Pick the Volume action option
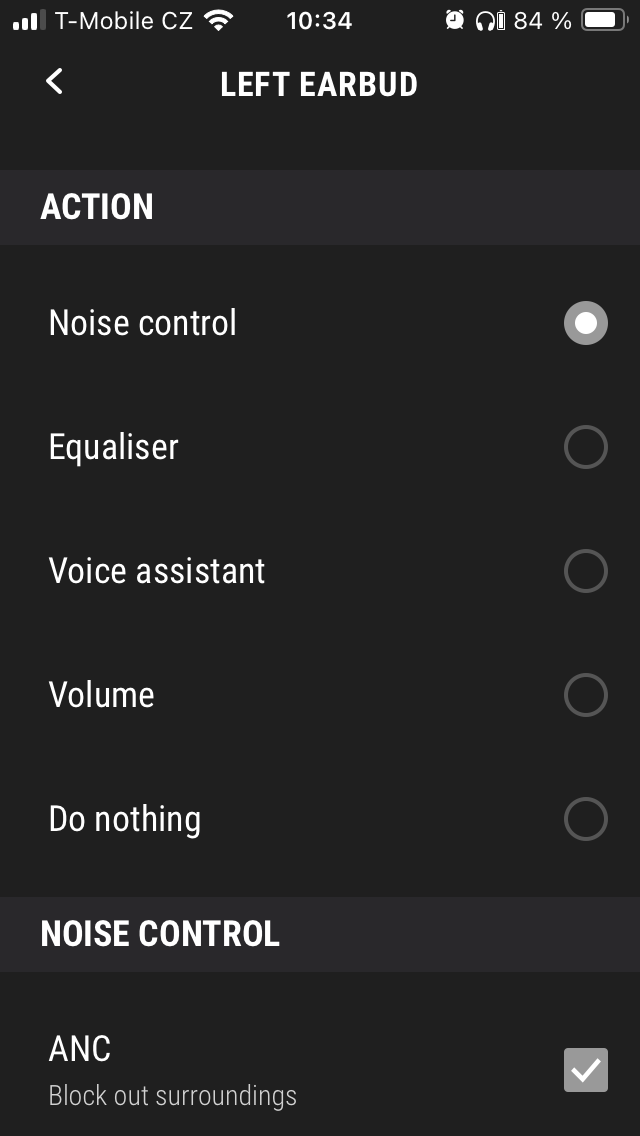640x1136 pixels. pyautogui.click(x=585, y=695)
